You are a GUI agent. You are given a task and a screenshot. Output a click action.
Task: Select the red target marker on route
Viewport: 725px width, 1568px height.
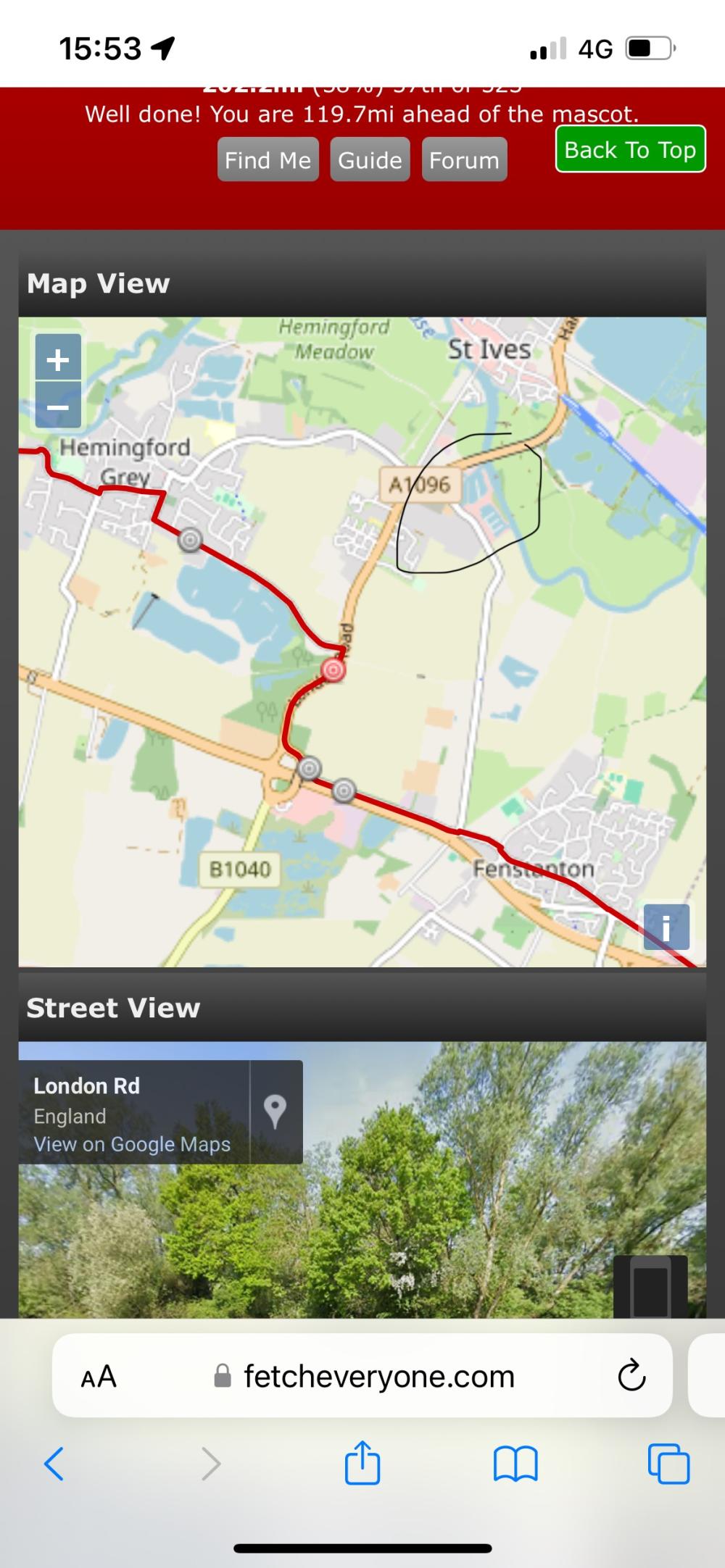(x=333, y=670)
